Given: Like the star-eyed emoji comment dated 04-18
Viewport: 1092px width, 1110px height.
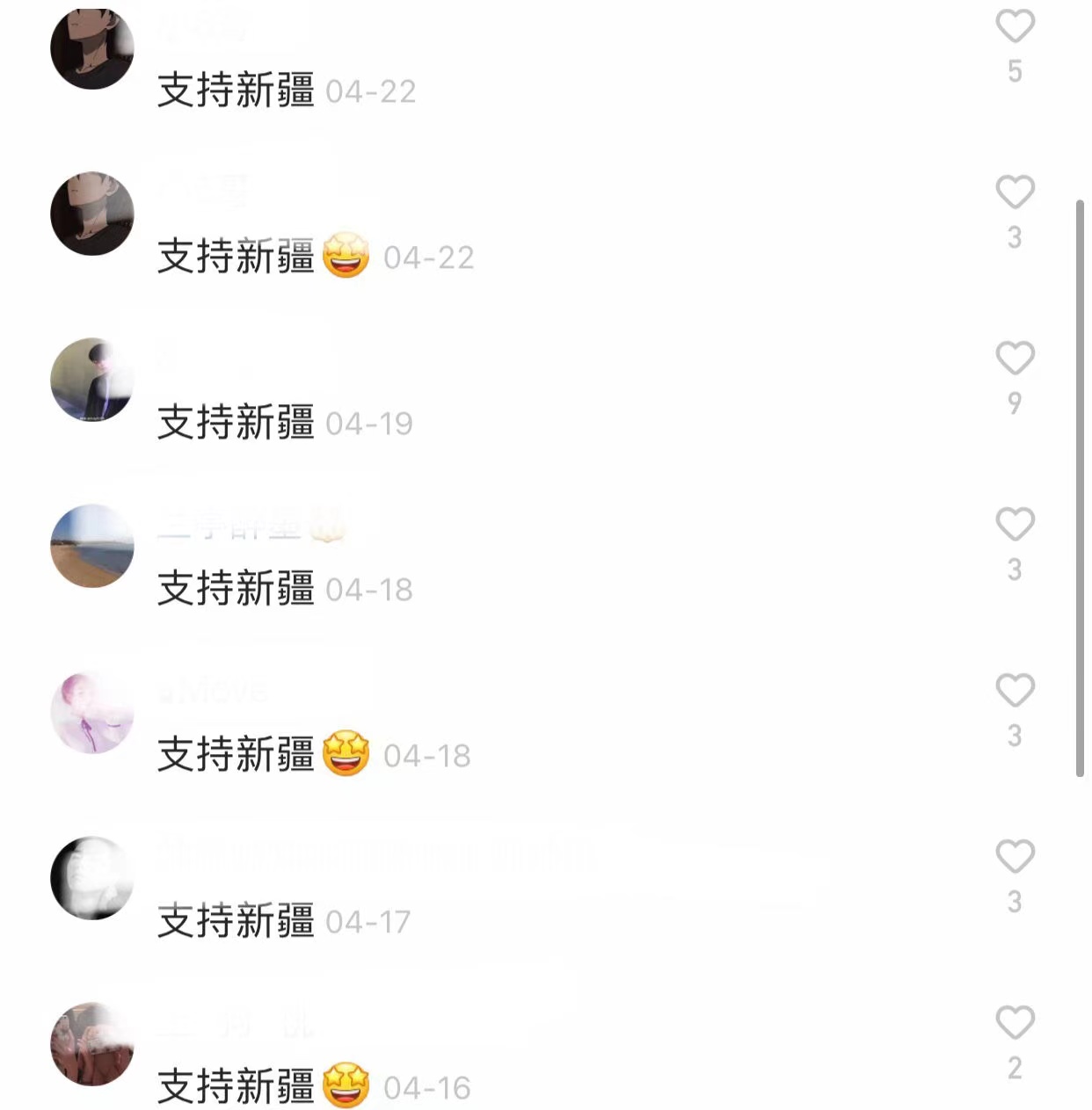Looking at the screenshot, I should coord(1013,690).
